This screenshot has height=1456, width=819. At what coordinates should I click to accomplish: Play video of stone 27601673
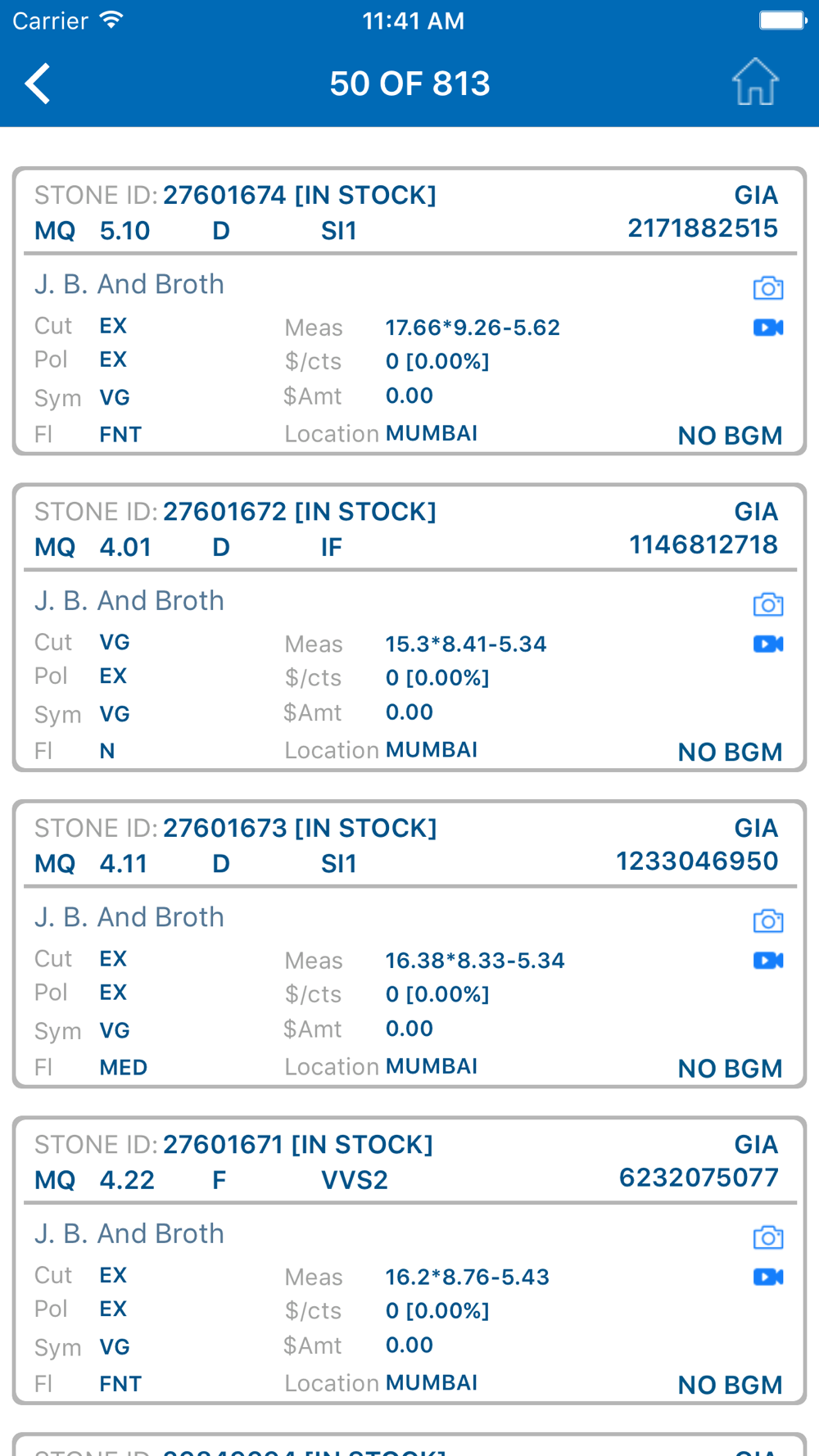(x=768, y=961)
